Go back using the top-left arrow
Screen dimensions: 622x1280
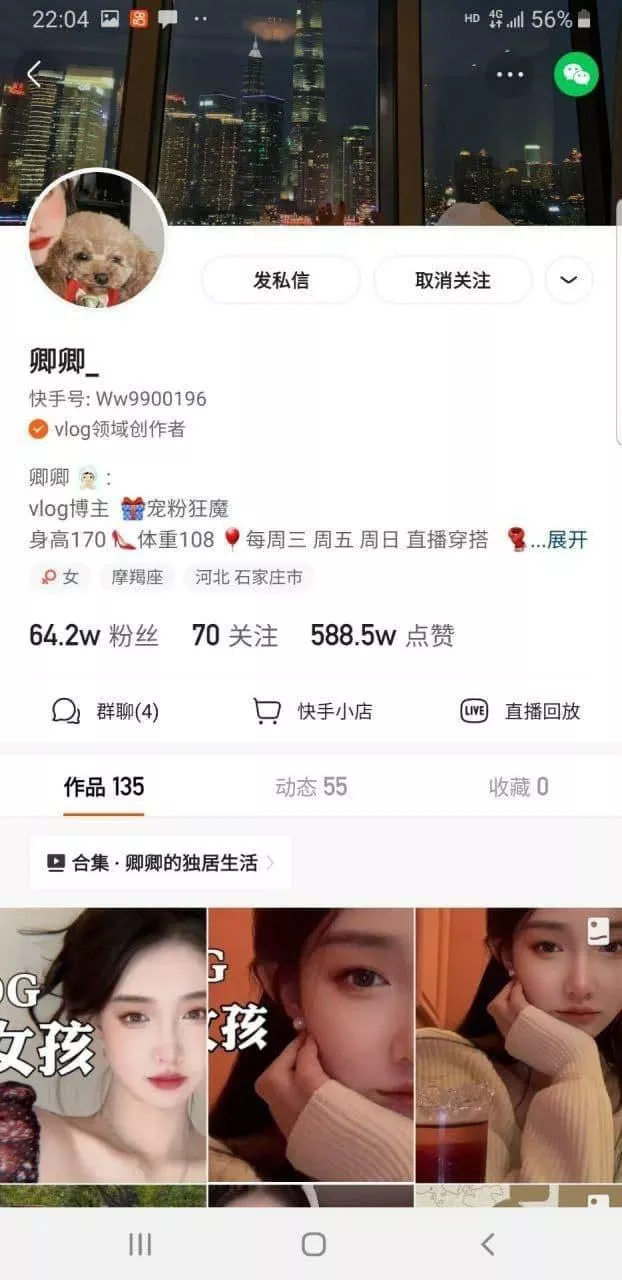click(35, 74)
